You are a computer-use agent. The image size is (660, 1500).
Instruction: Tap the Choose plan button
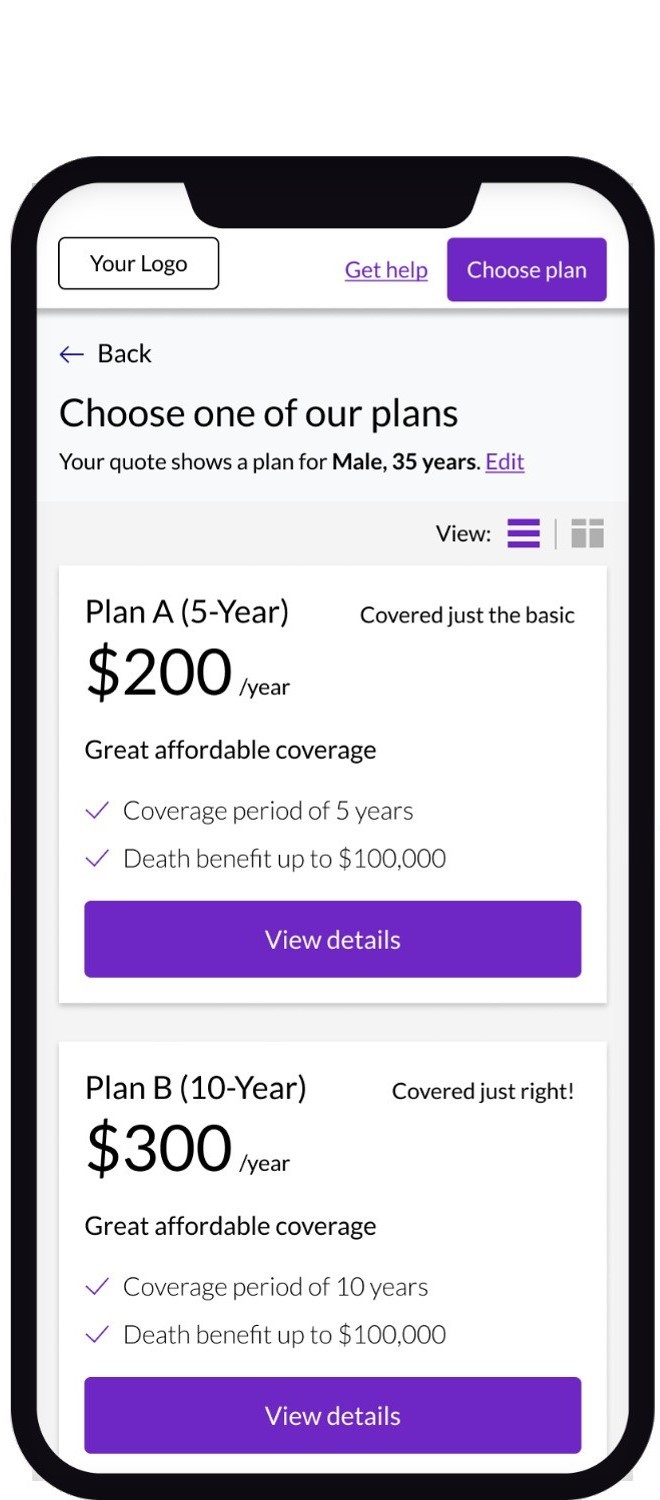526,270
